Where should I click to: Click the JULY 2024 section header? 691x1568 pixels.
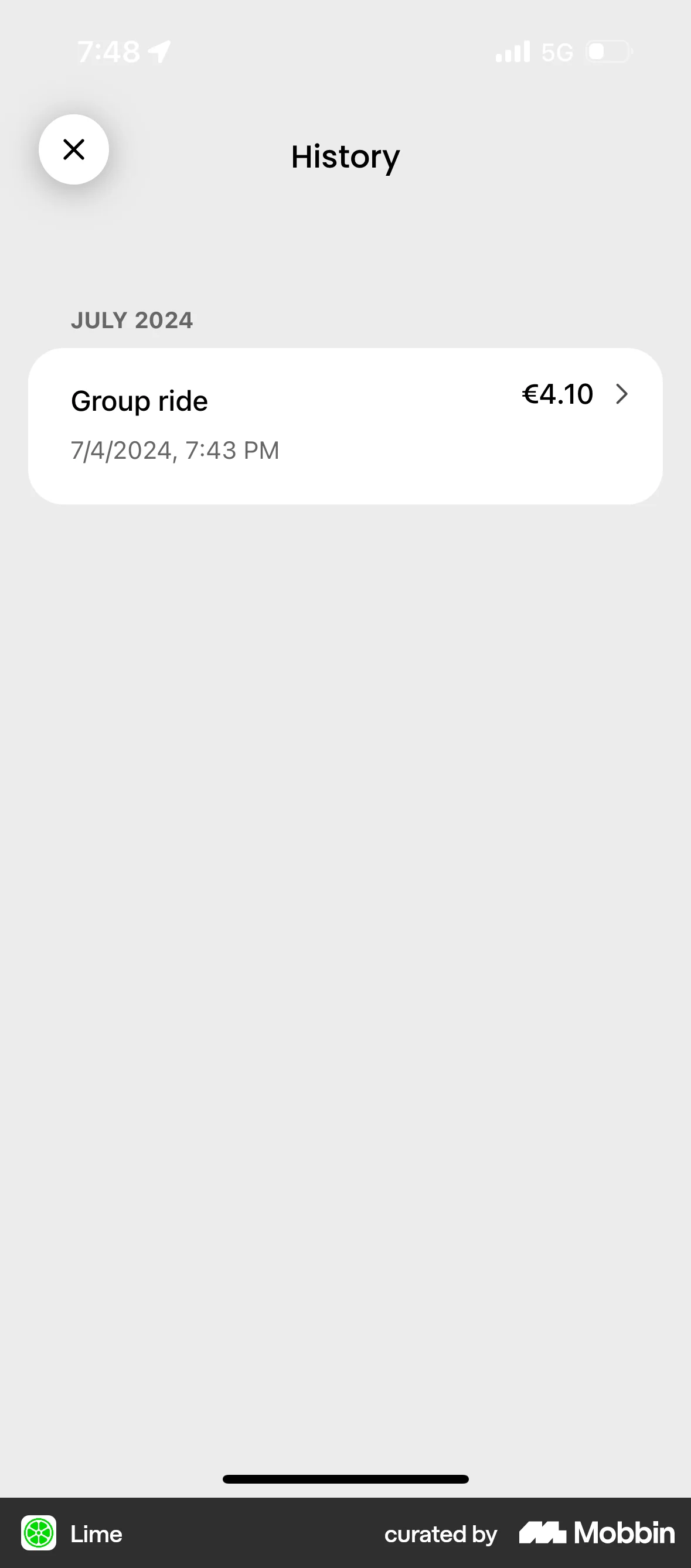pyautogui.click(x=131, y=319)
